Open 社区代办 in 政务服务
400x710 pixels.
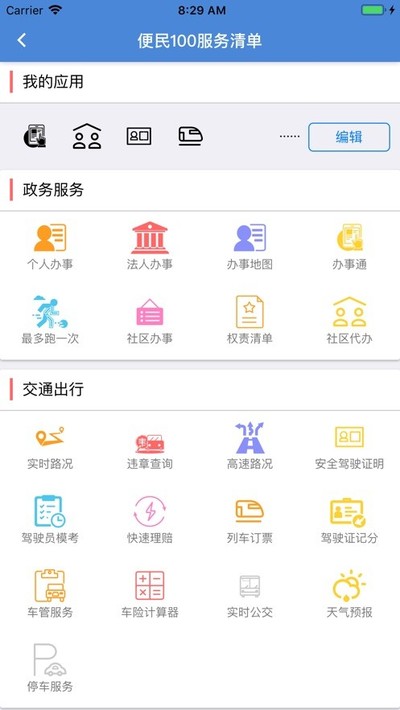coord(349,320)
